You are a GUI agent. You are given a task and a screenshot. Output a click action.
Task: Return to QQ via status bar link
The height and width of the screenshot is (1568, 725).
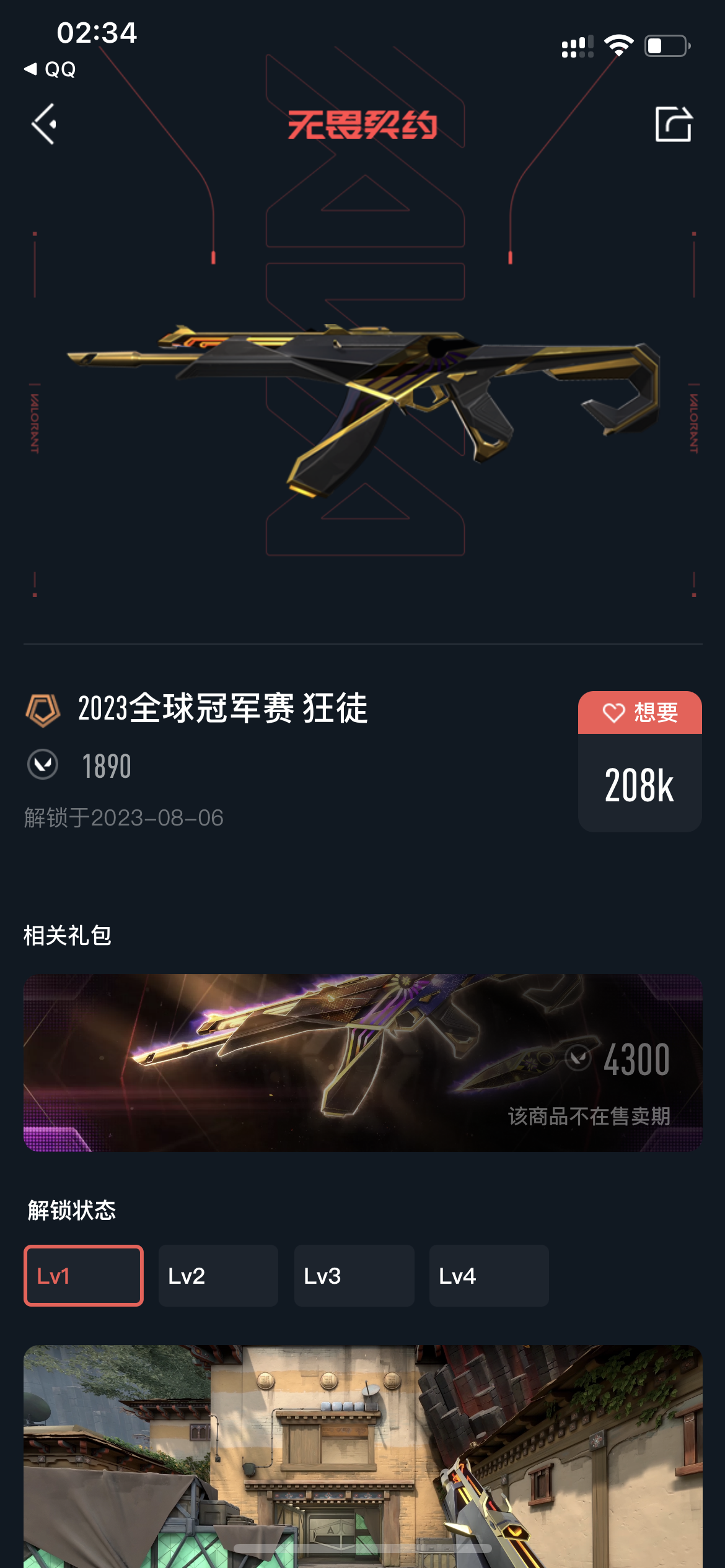pos(51,69)
